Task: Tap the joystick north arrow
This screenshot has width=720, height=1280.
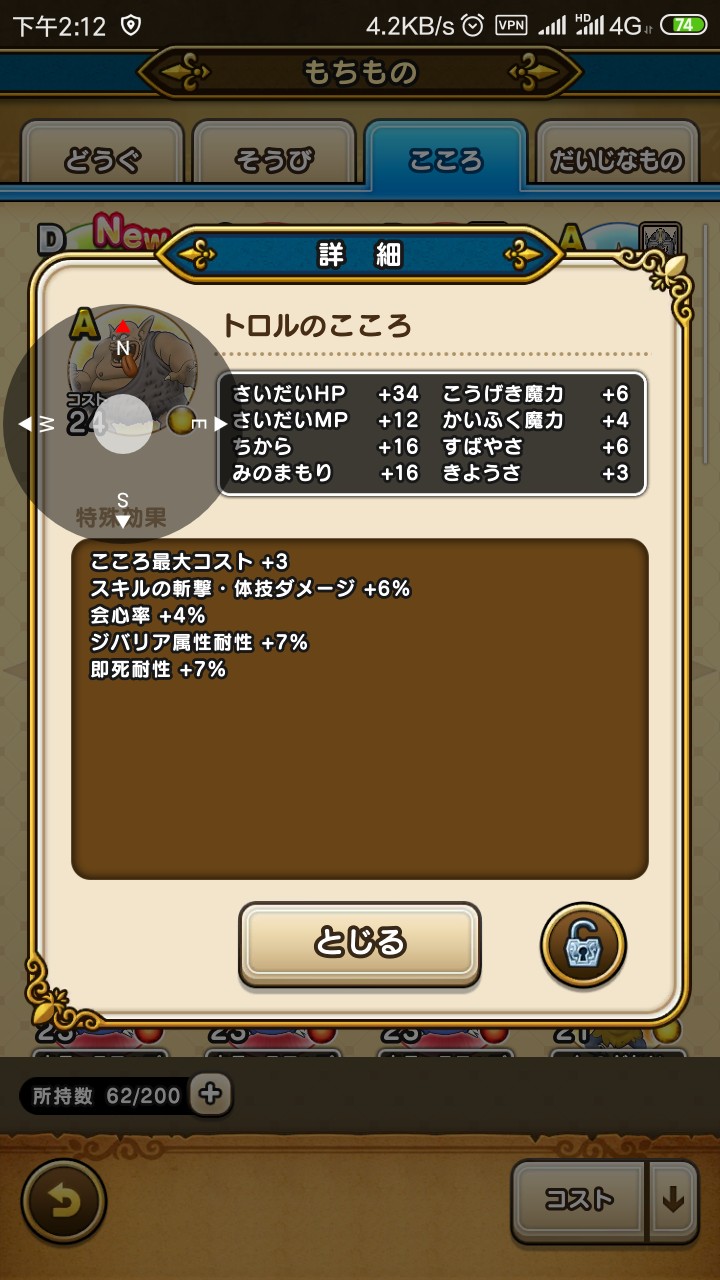Action: 123,327
